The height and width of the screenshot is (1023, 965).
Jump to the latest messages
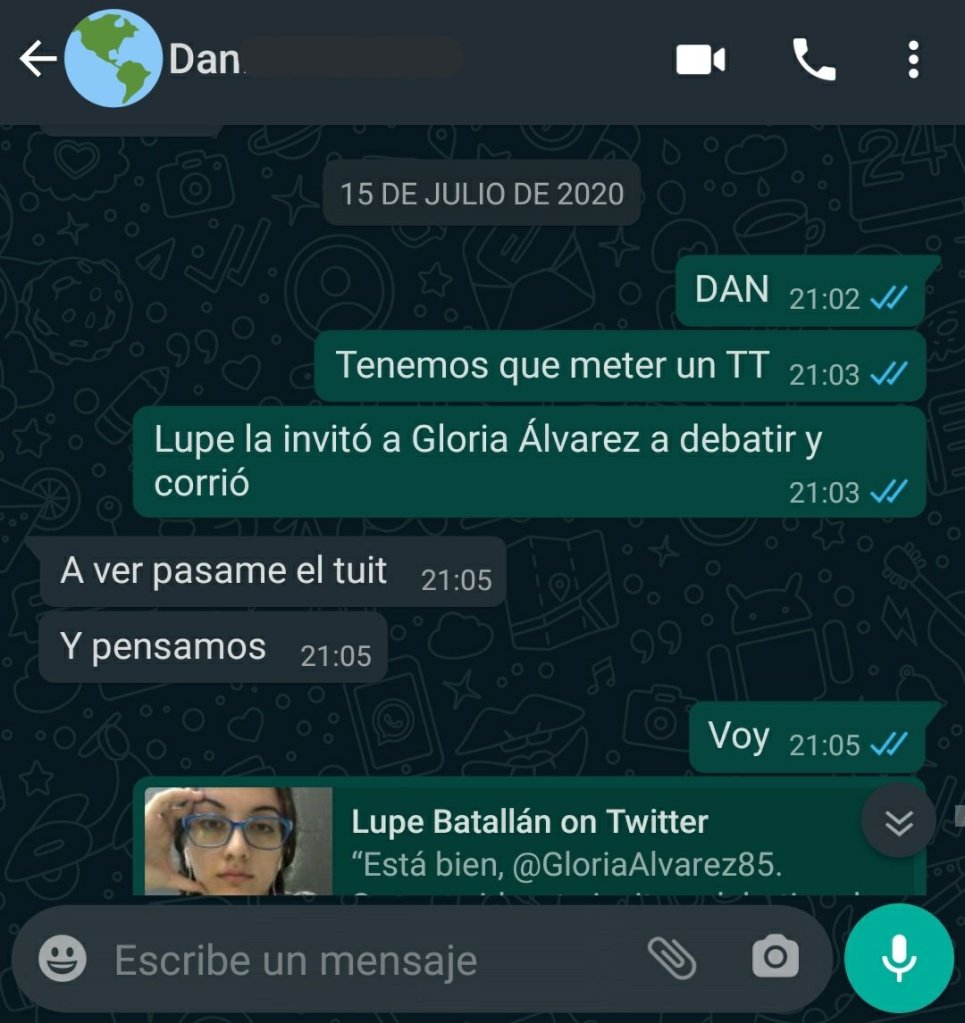tap(898, 822)
